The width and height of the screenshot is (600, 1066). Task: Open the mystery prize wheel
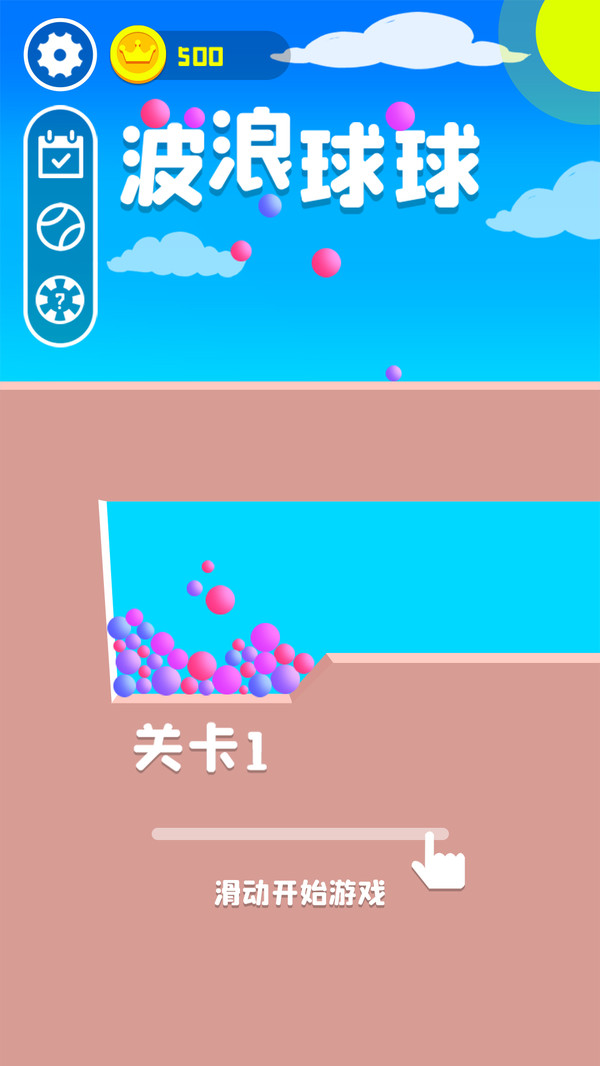pyautogui.click(x=60, y=298)
